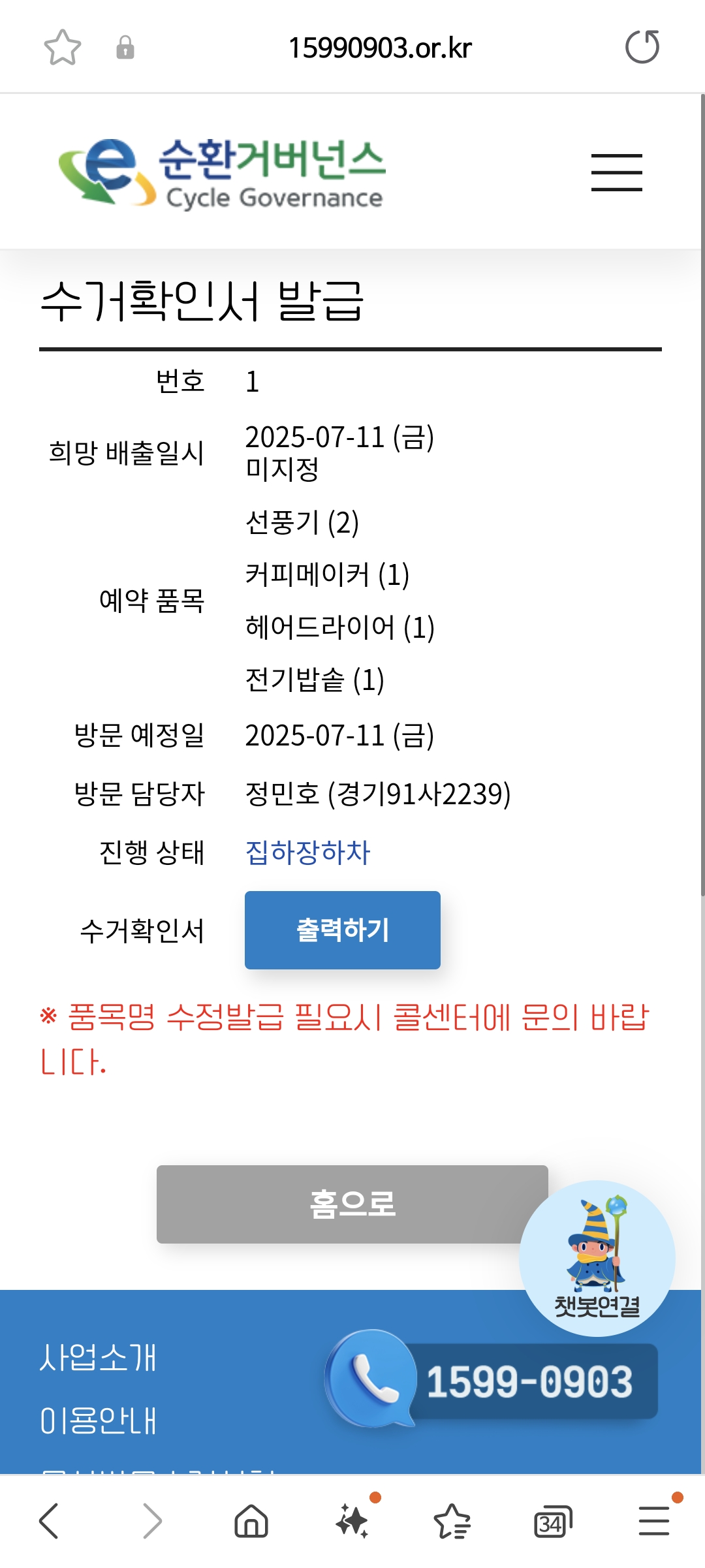The height and width of the screenshot is (1568, 705).
Task: Open the 챗봇연결 chatbot
Action: tap(597, 1258)
